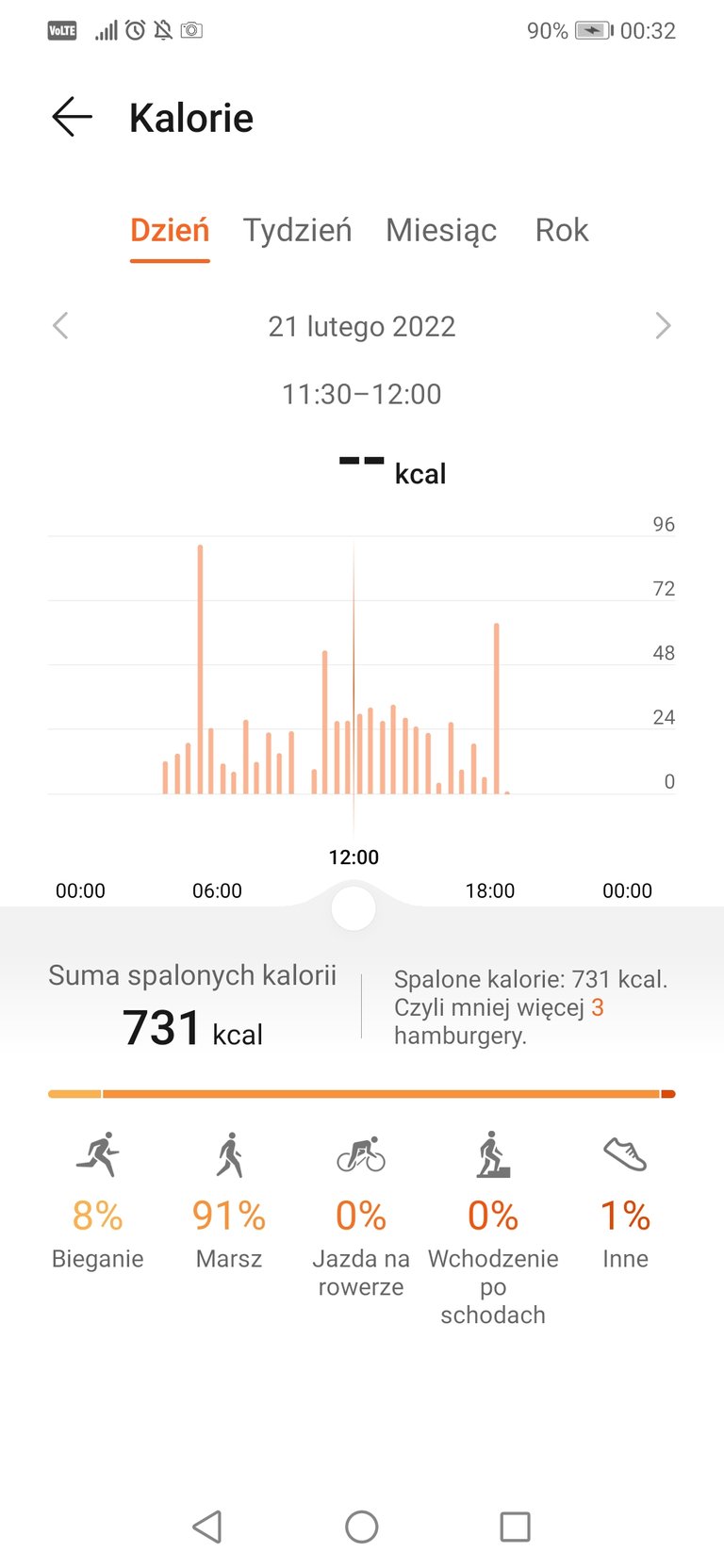Image resolution: width=724 pixels, height=1568 pixels.
Task: Go back from the Kalorie screen
Action: click(x=72, y=118)
